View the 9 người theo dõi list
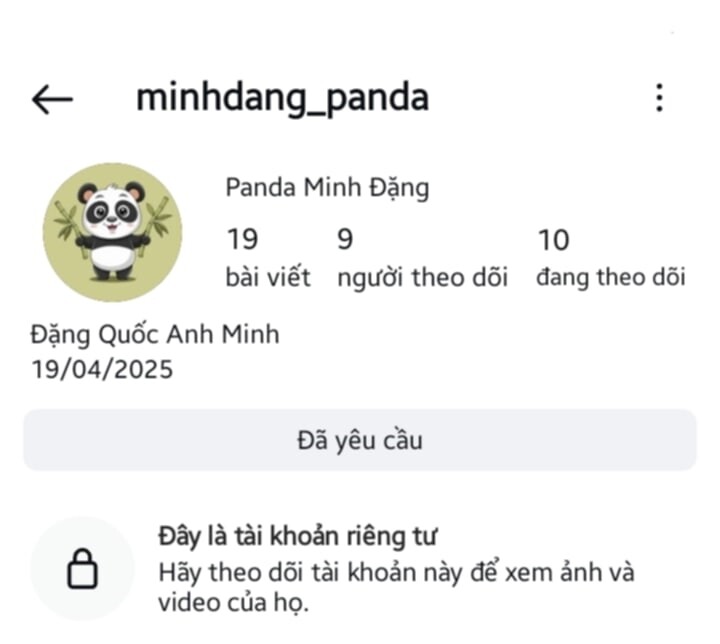 [422, 258]
